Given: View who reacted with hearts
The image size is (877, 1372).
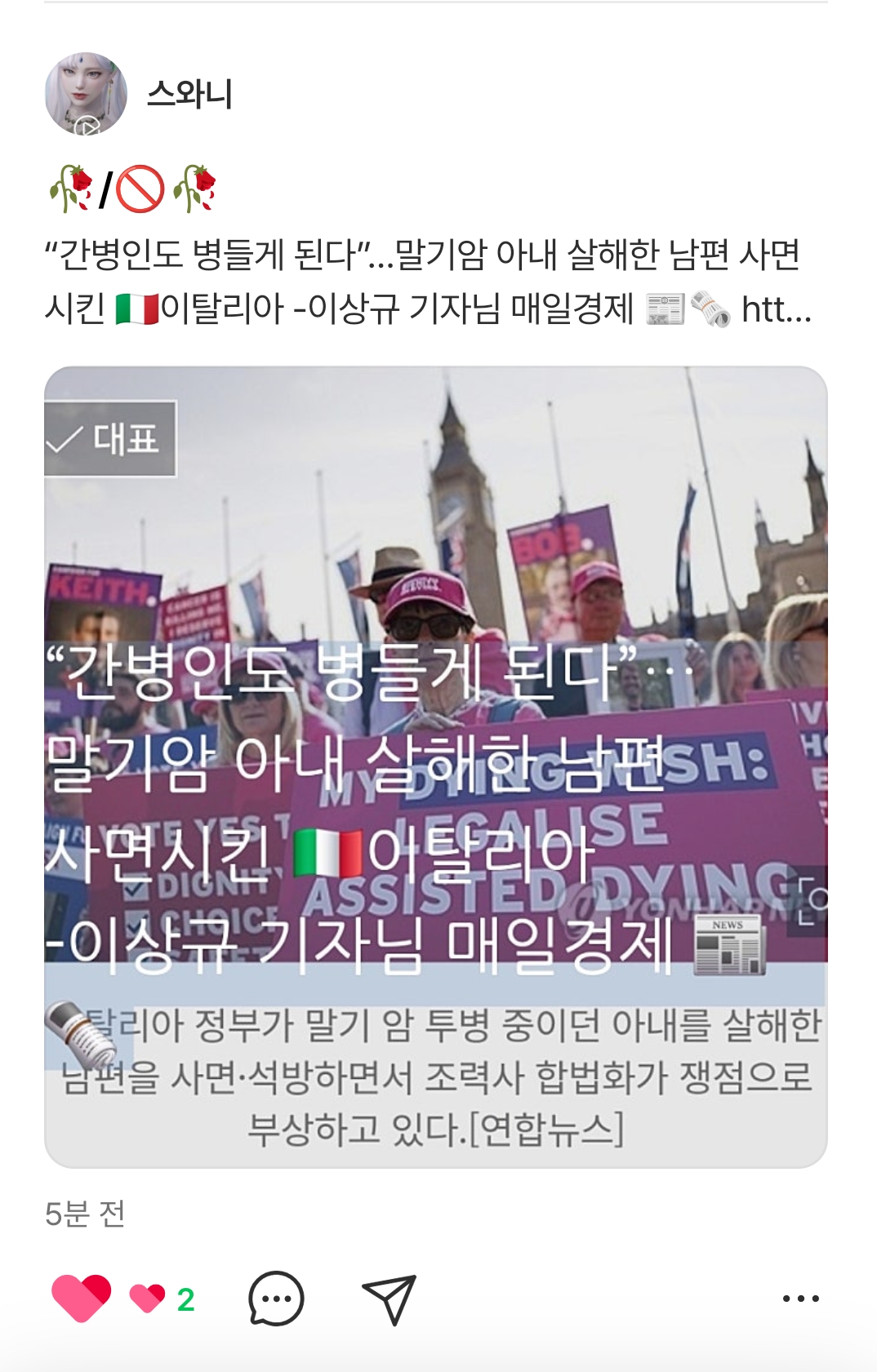Looking at the screenshot, I should coord(163,1299).
